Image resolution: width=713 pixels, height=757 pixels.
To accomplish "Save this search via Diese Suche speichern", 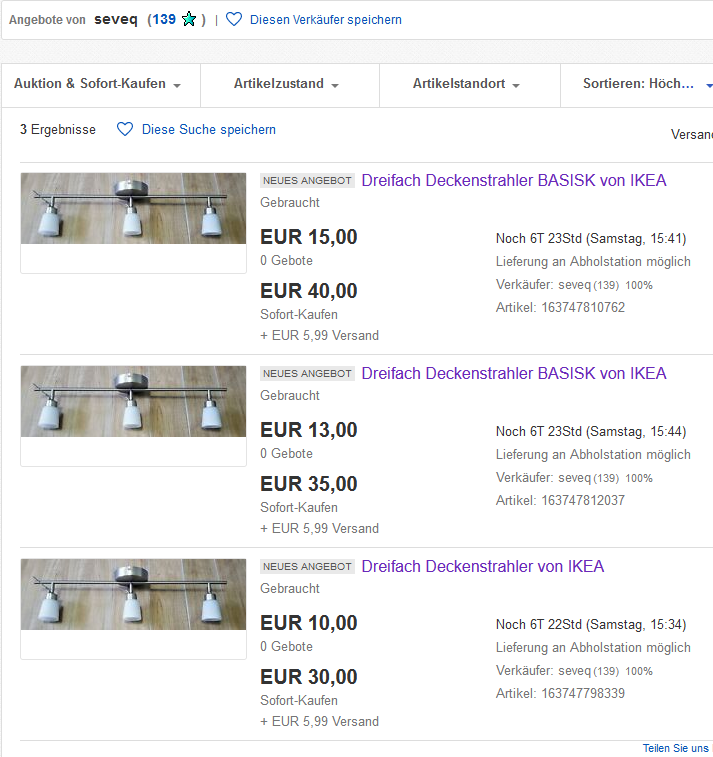I will 208,129.
